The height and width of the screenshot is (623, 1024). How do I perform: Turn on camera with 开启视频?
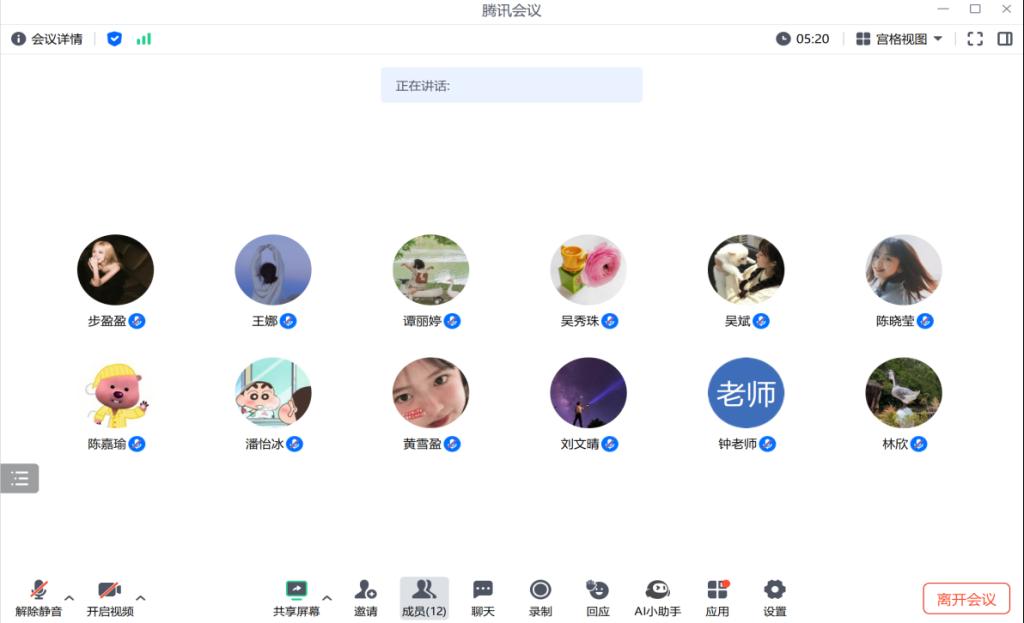110,597
